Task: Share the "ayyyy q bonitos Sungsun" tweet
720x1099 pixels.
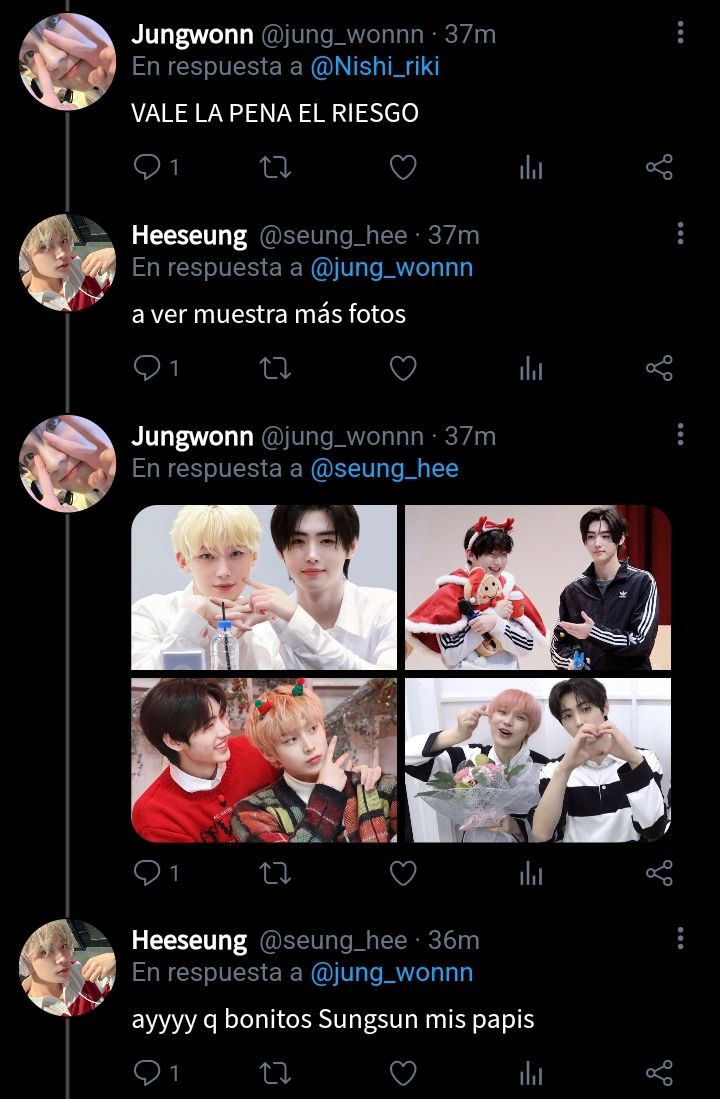Action: click(x=659, y=1073)
